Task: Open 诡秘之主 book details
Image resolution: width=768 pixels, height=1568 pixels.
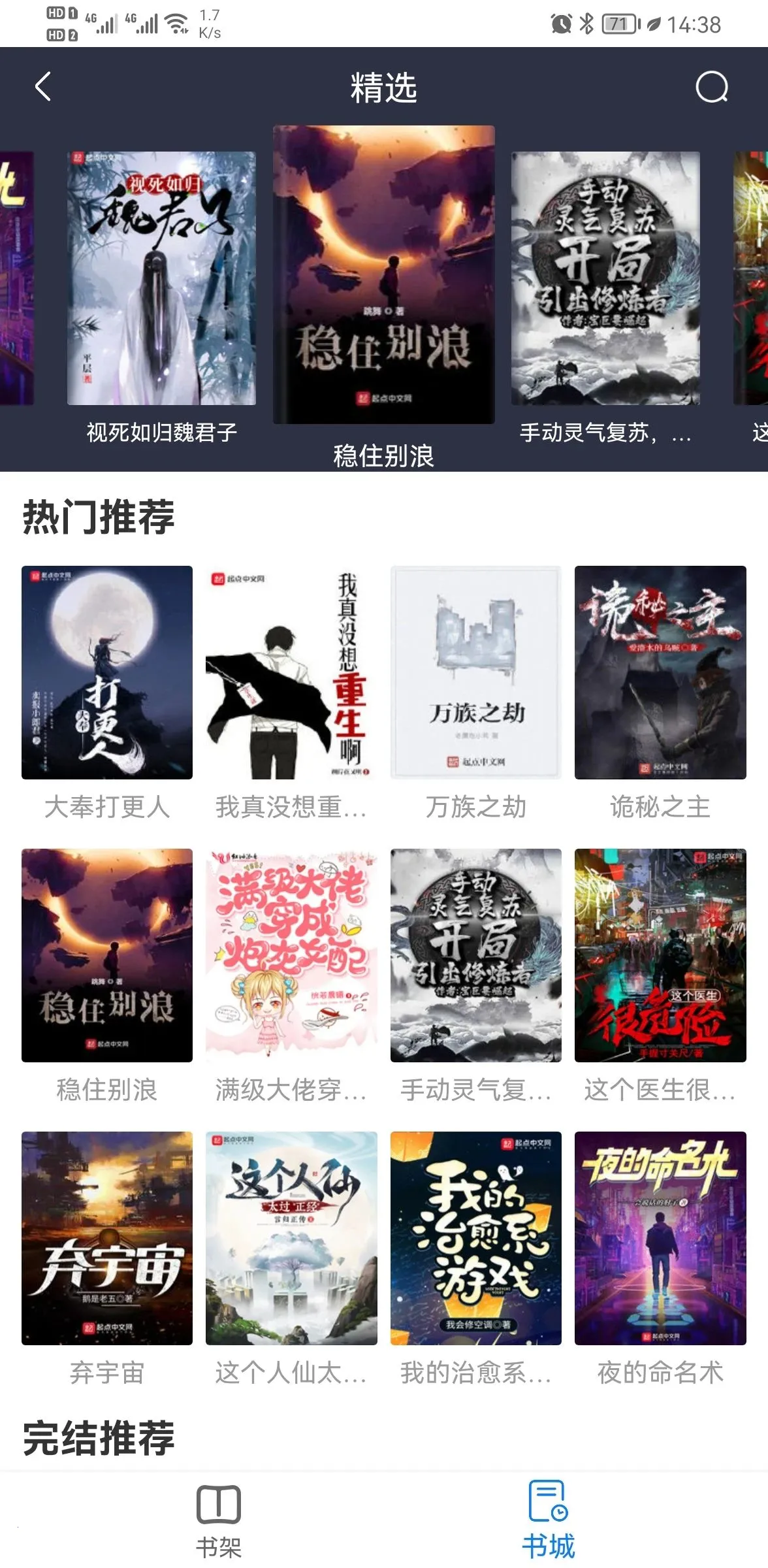Action: pyautogui.click(x=660, y=672)
